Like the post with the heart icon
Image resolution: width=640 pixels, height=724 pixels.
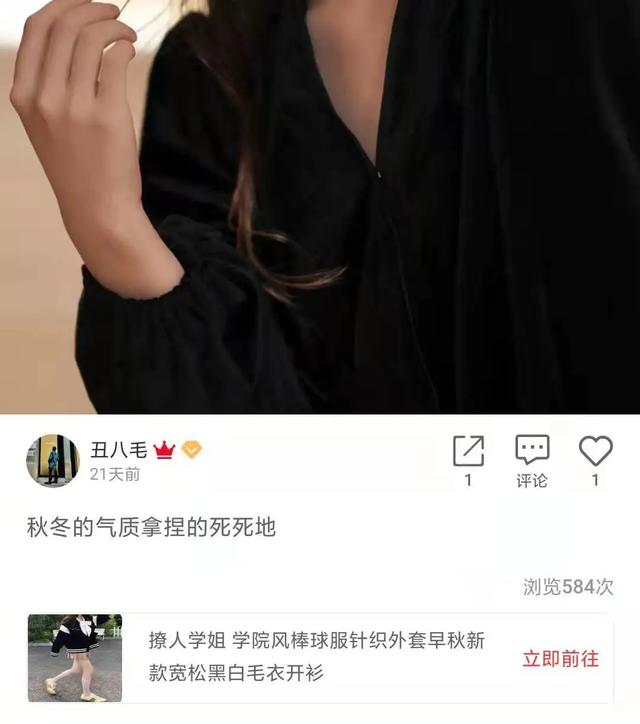(595, 452)
